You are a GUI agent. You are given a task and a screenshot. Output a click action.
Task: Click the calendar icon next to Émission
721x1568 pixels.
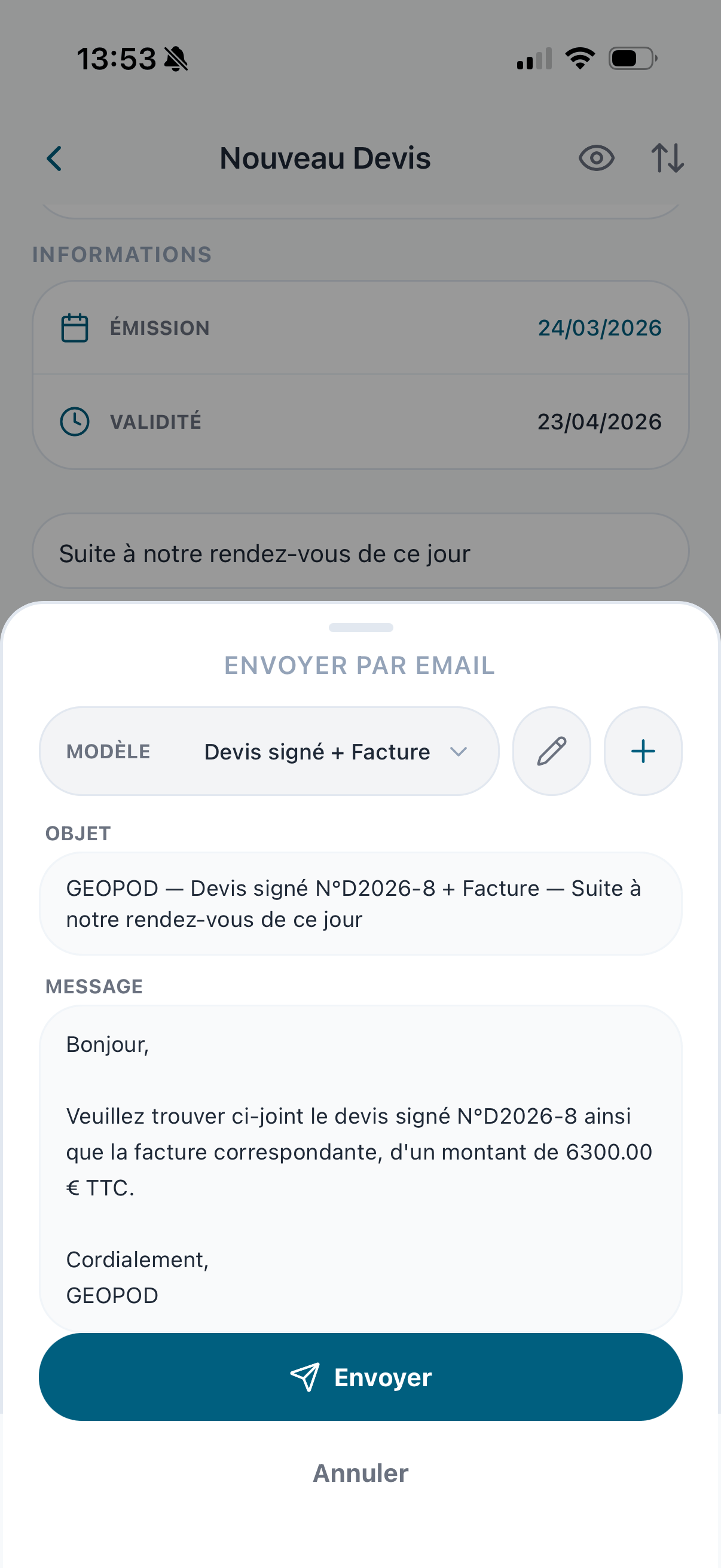tap(74, 327)
